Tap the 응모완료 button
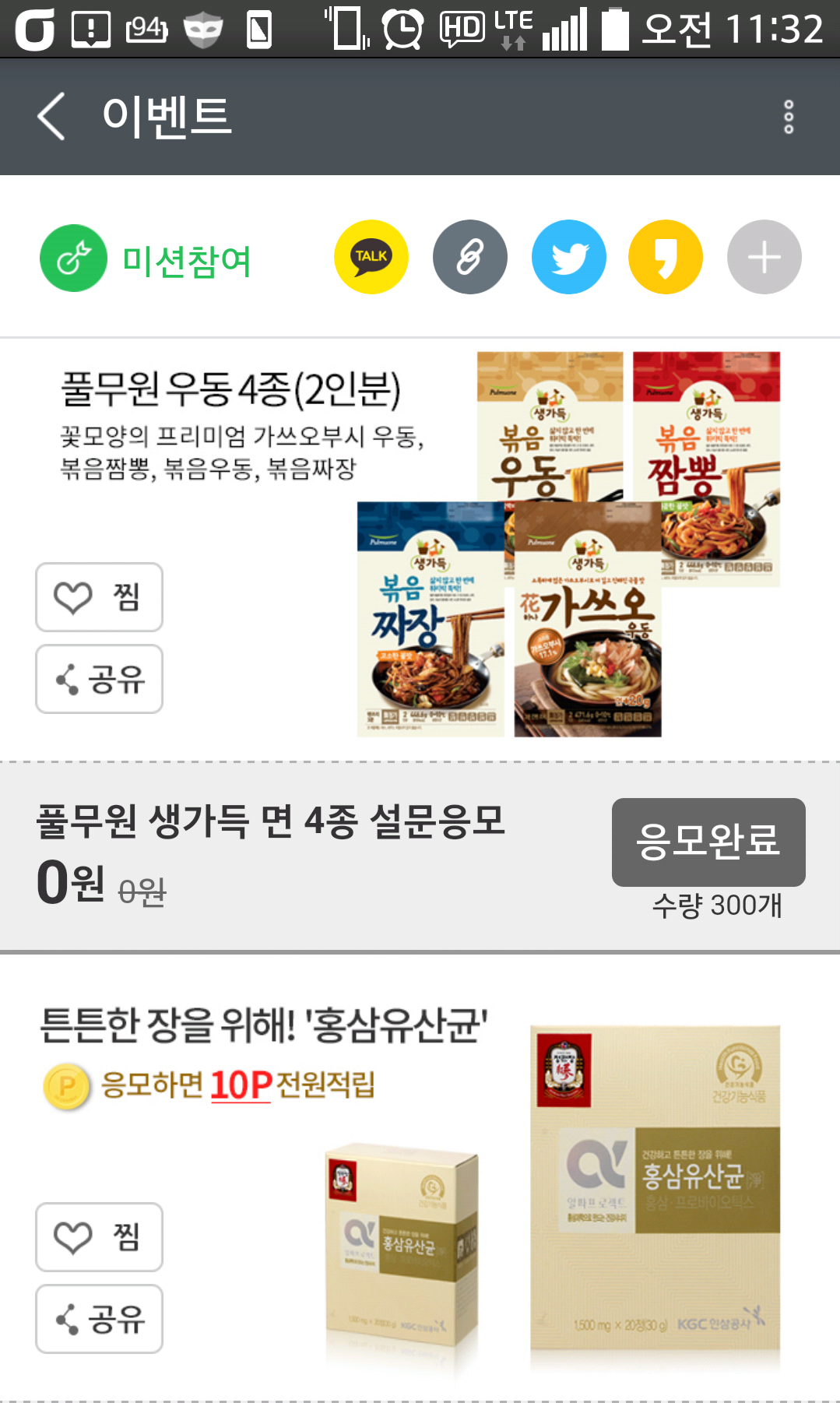 708,842
